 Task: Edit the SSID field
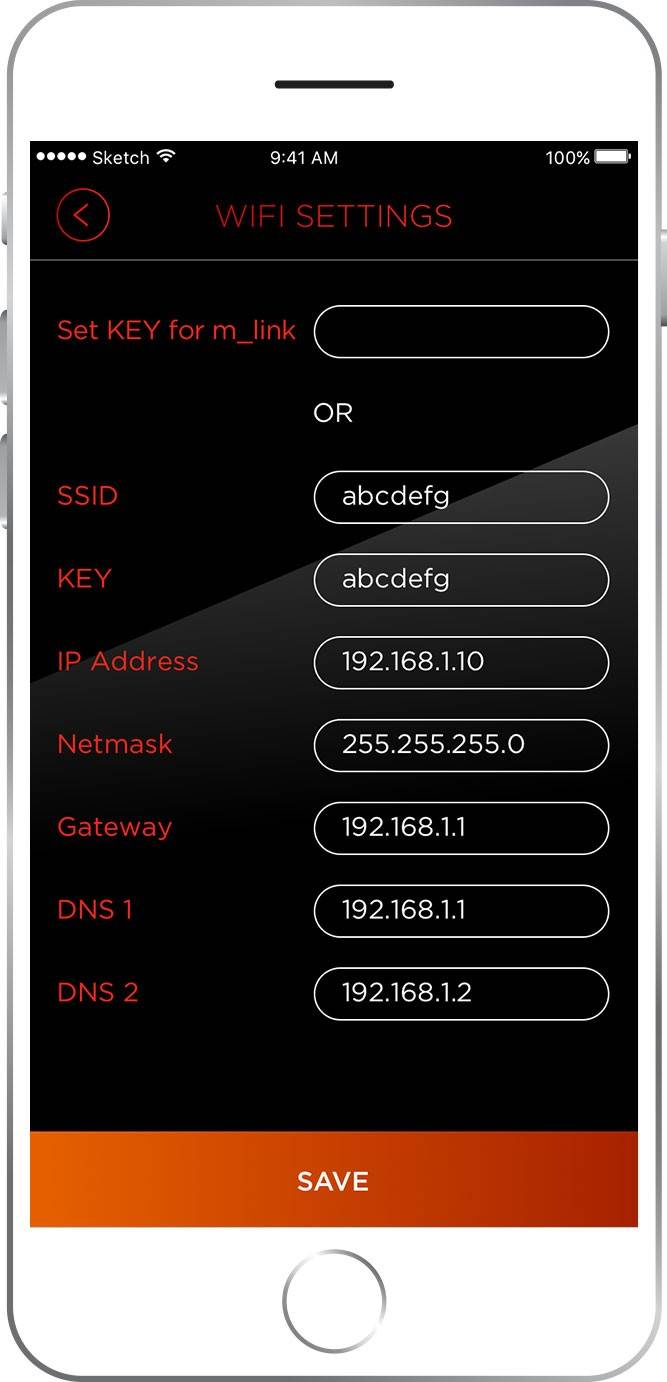pyautogui.click(x=461, y=497)
